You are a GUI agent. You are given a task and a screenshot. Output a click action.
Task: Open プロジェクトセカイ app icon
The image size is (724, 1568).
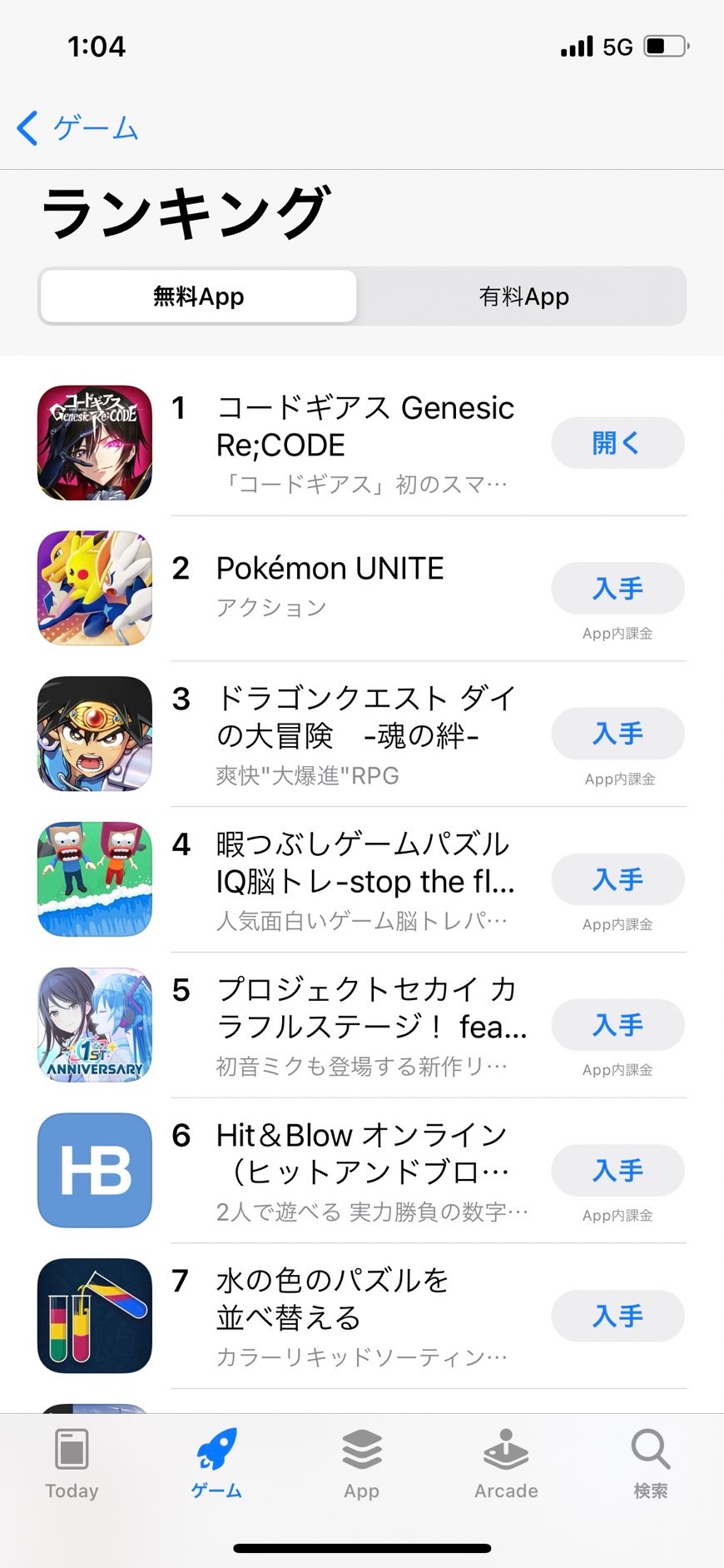[x=95, y=1025]
